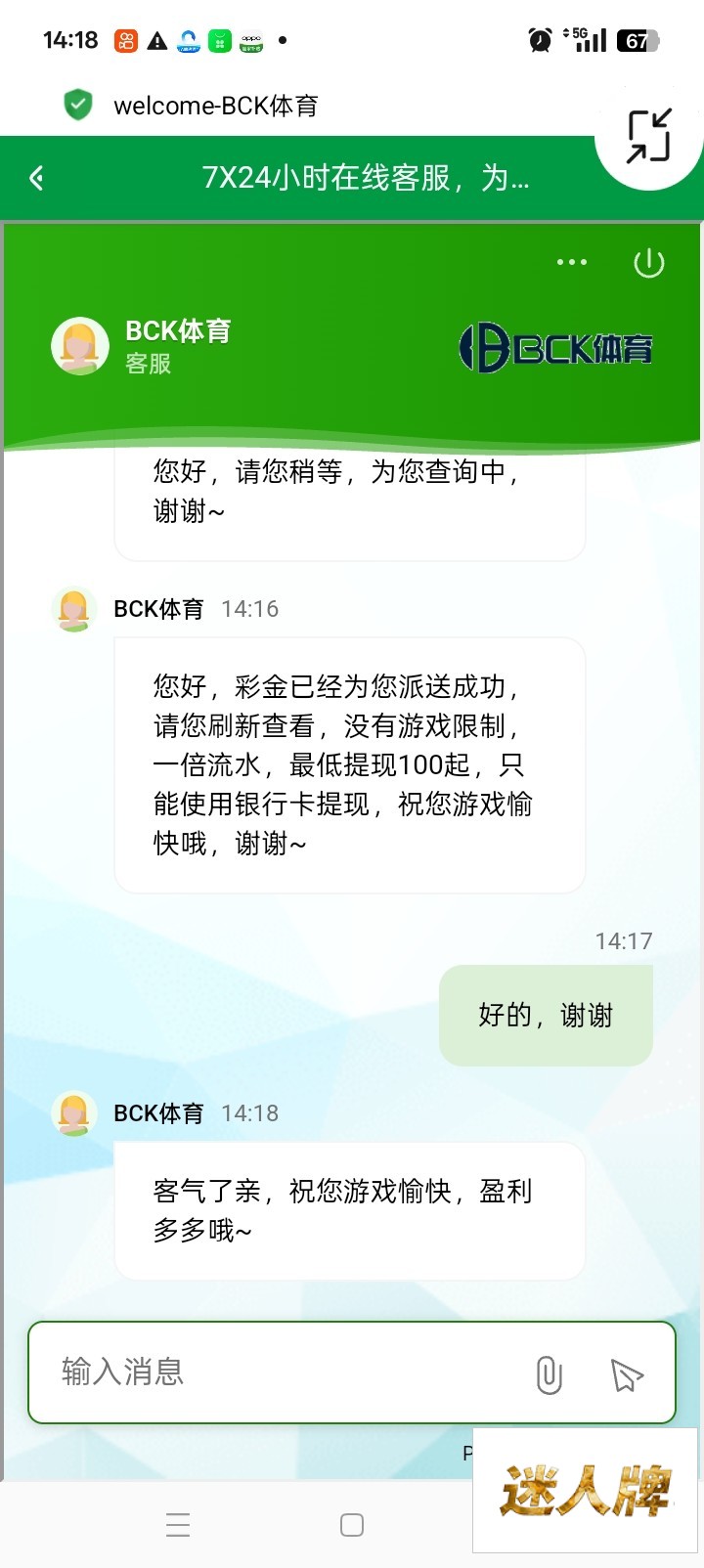Viewport: 704px width, 1568px height.
Task: Attach a file with the paperclip
Action: 550,1374
